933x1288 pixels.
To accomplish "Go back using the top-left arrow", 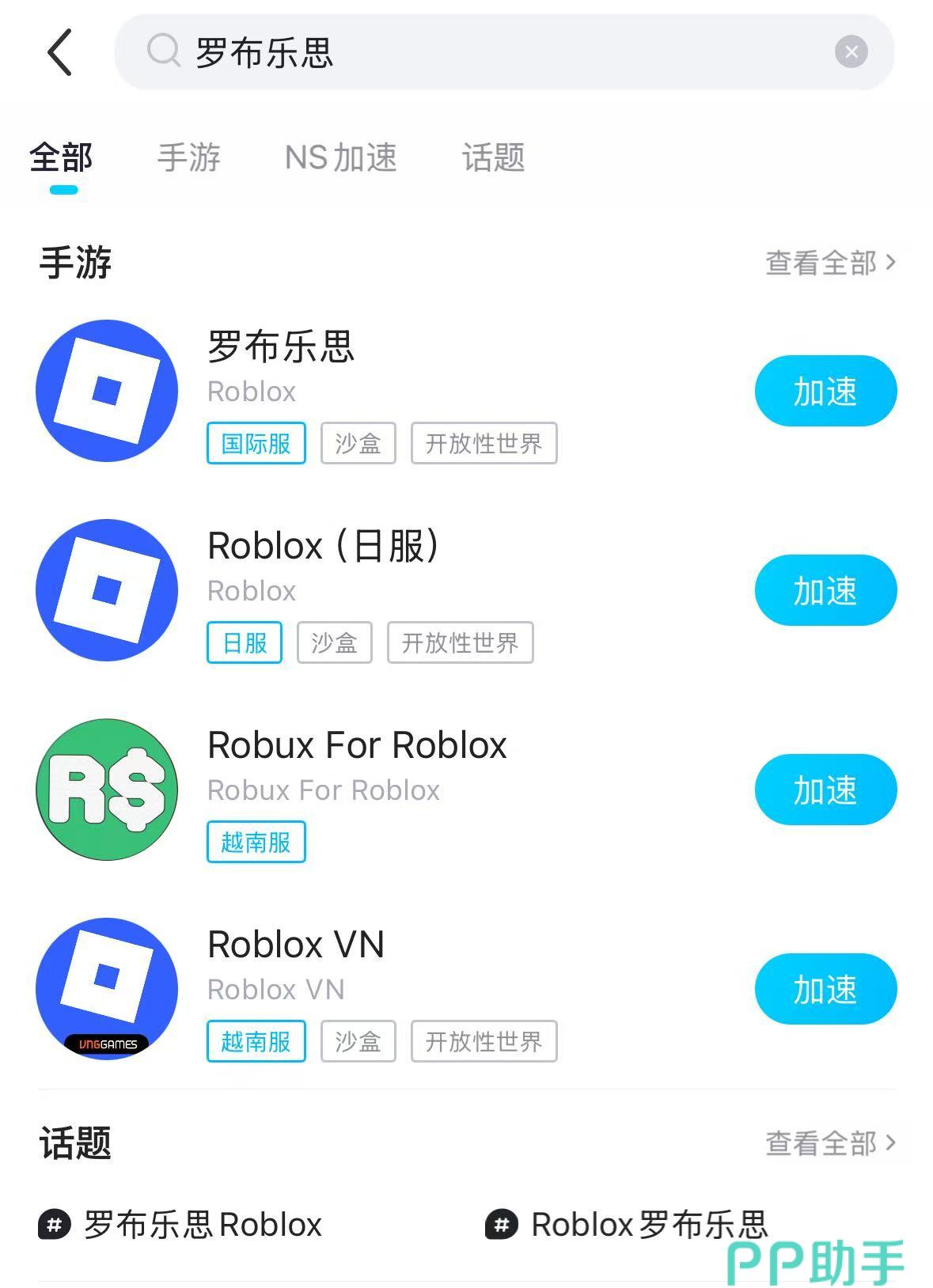I will (60, 52).
